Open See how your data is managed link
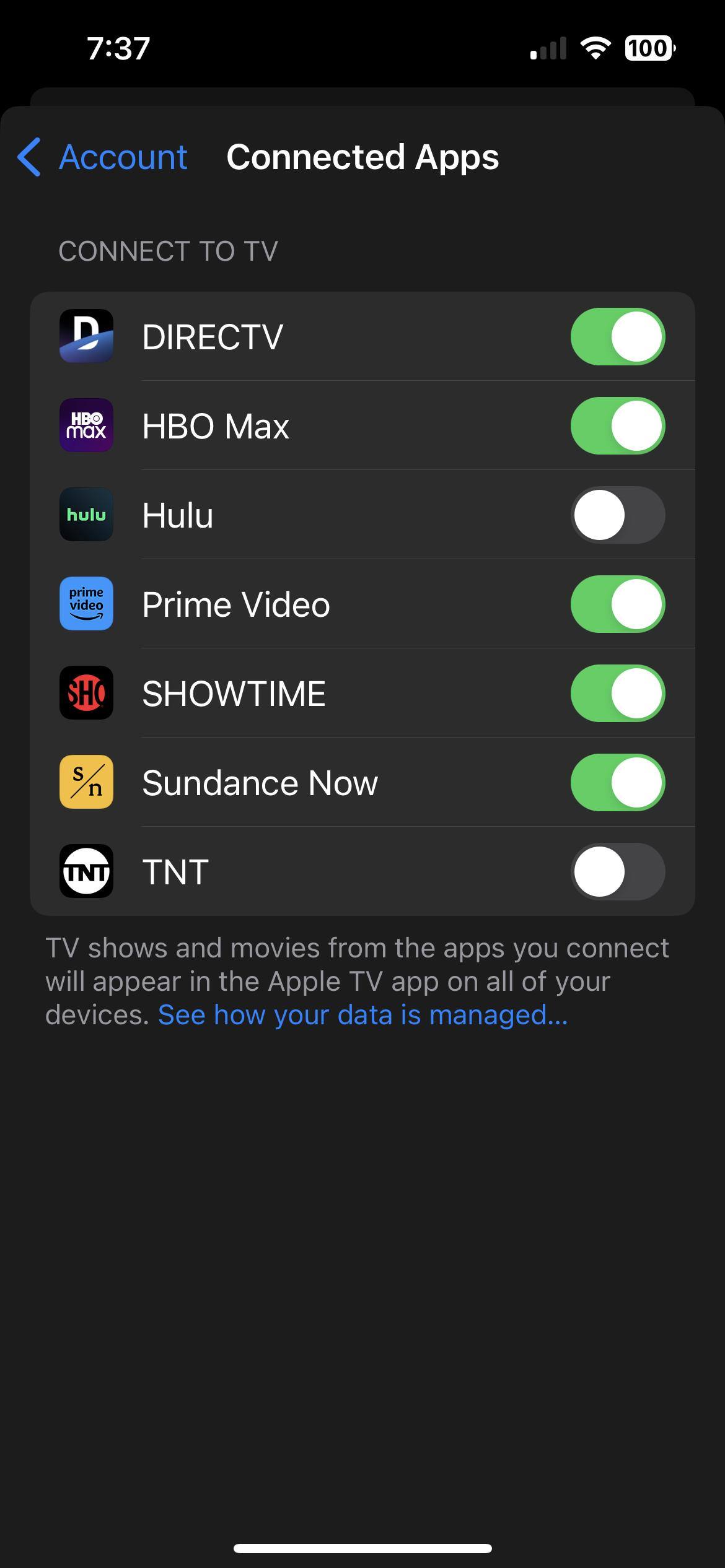This screenshot has width=725, height=1568. pyautogui.click(x=362, y=1016)
